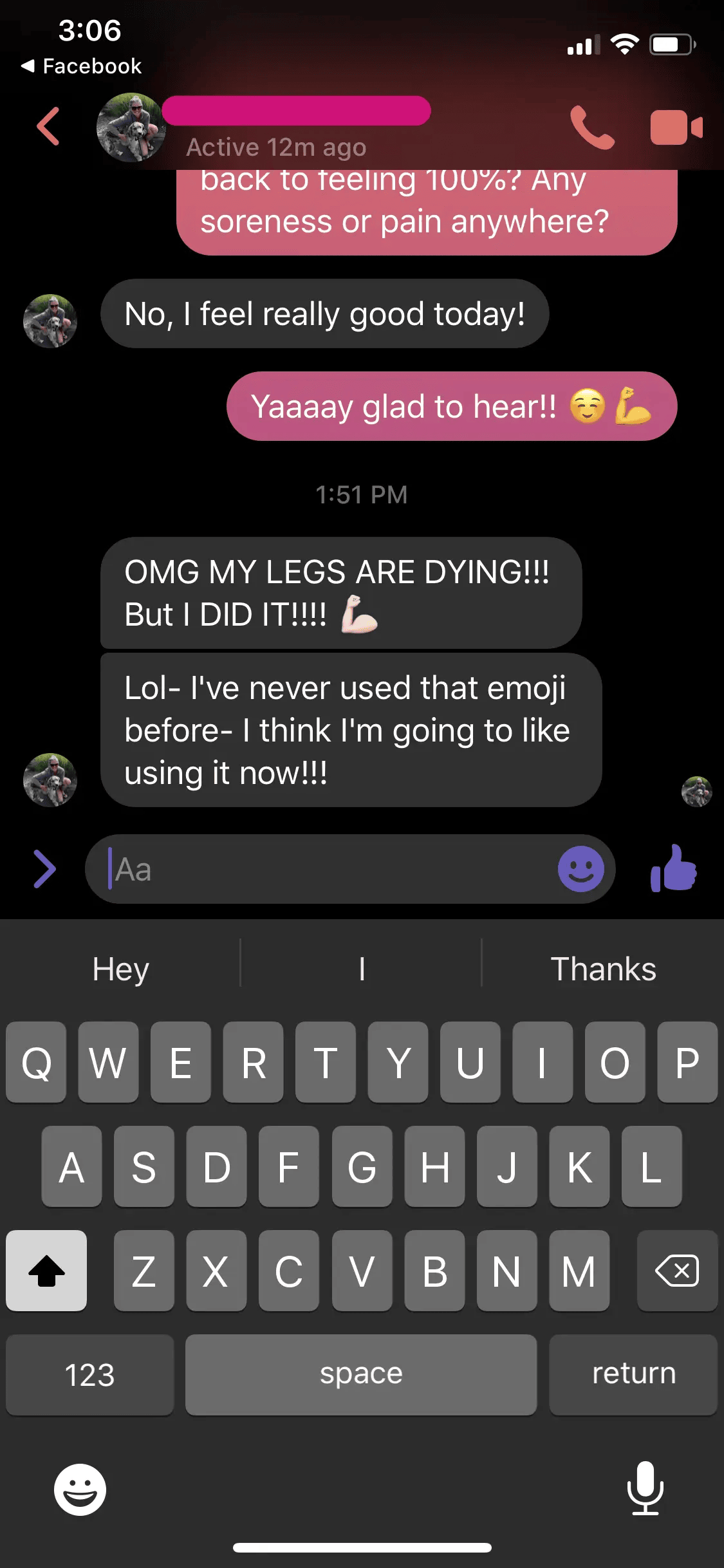Tap the space bar
Viewport: 724px width, 1568px height.
361,1374
